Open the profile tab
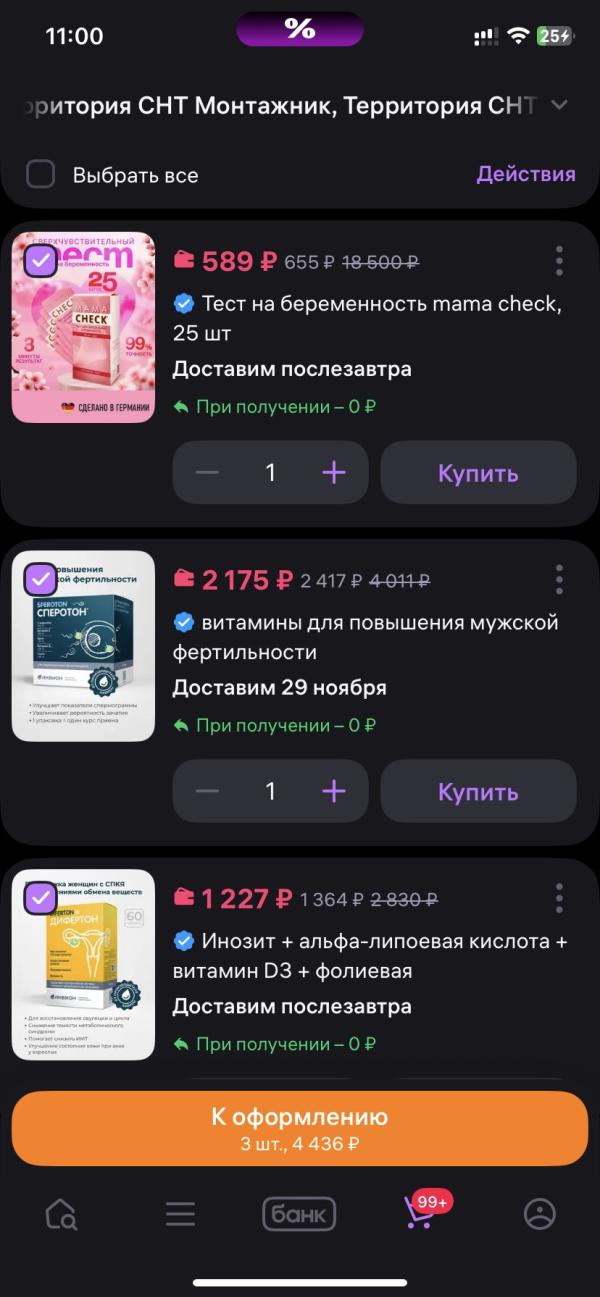 click(540, 1214)
